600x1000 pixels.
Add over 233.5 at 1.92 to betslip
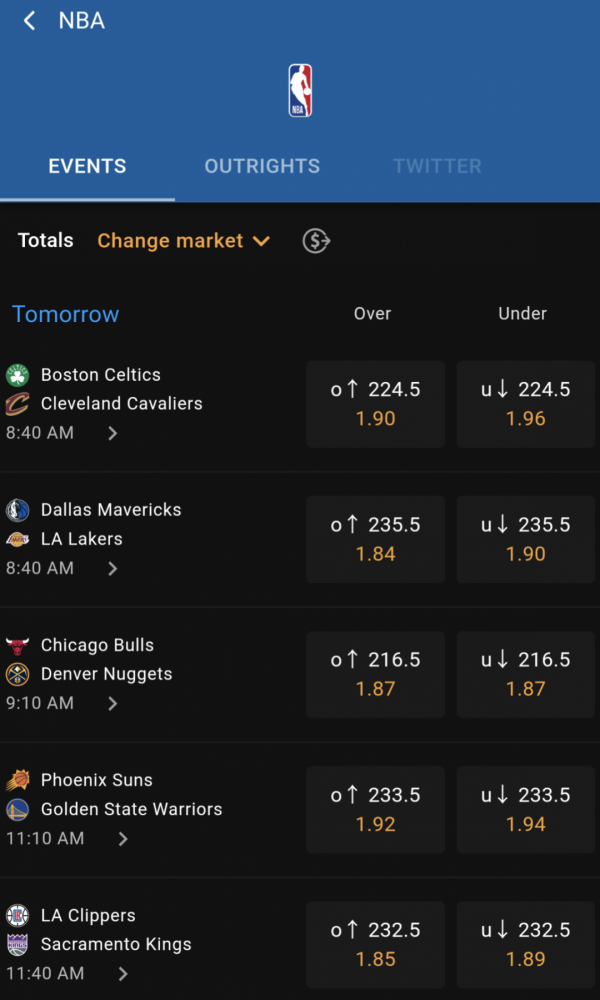click(376, 810)
